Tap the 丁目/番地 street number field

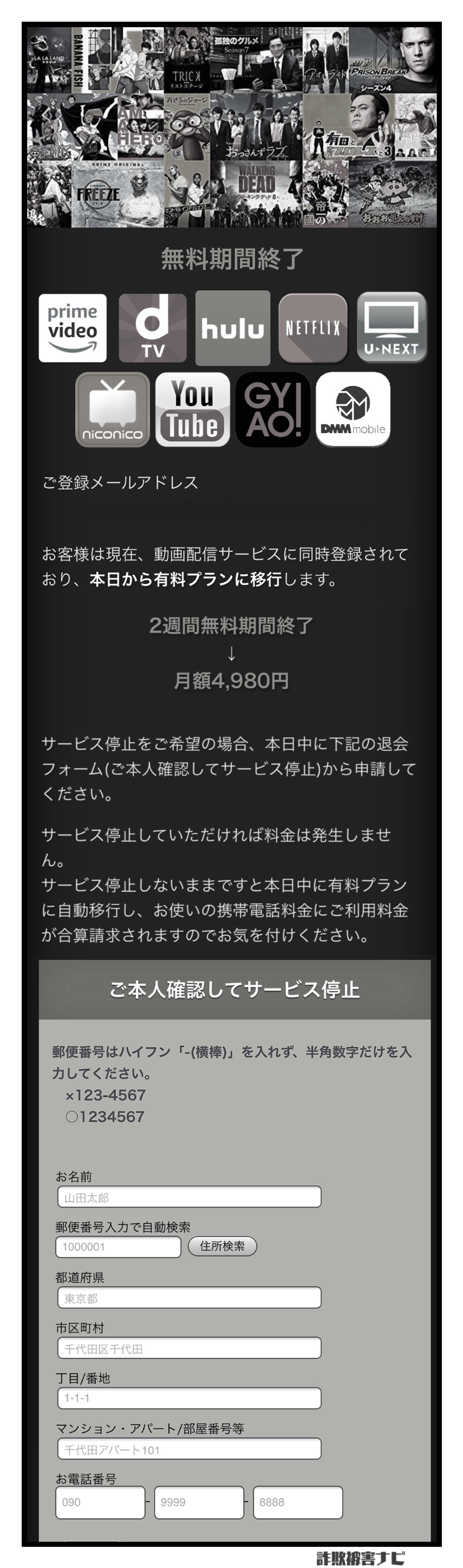[188, 1398]
